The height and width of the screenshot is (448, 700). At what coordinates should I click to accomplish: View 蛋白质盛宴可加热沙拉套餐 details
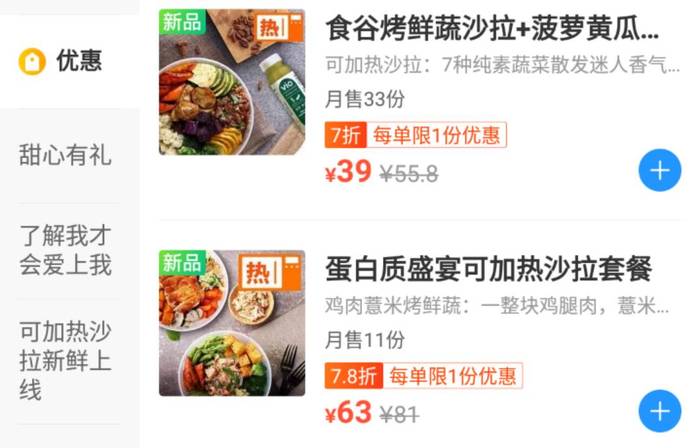[488, 269]
